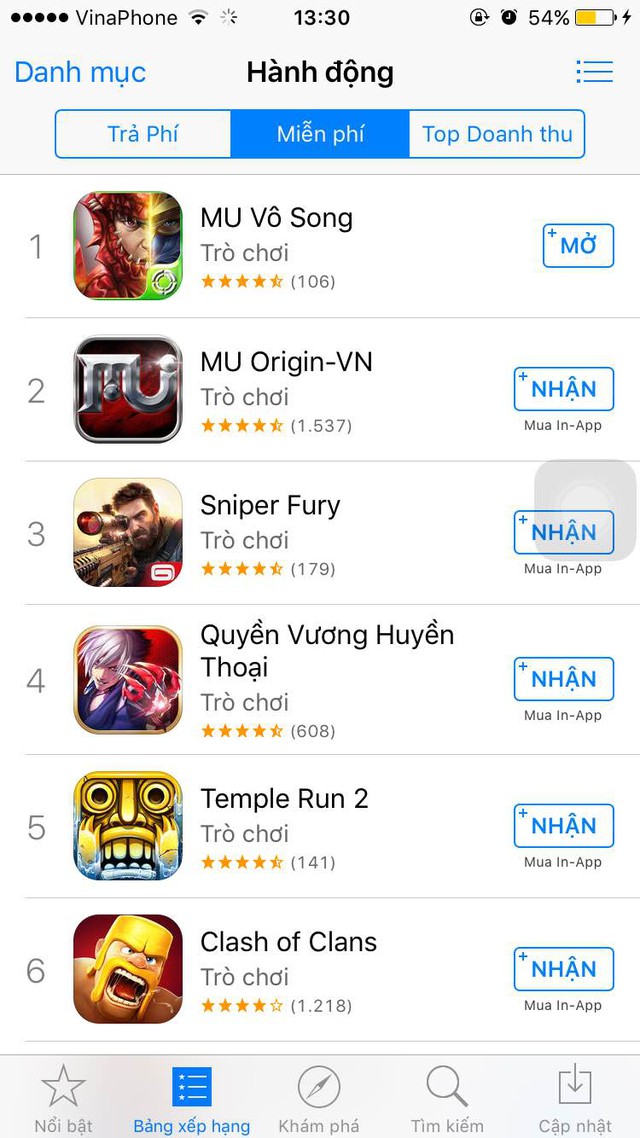This screenshot has width=640, height=1138.
Task: Get Sniper Fury with NHẬN button
Action: pyautogui.click(x=563, y=533)
